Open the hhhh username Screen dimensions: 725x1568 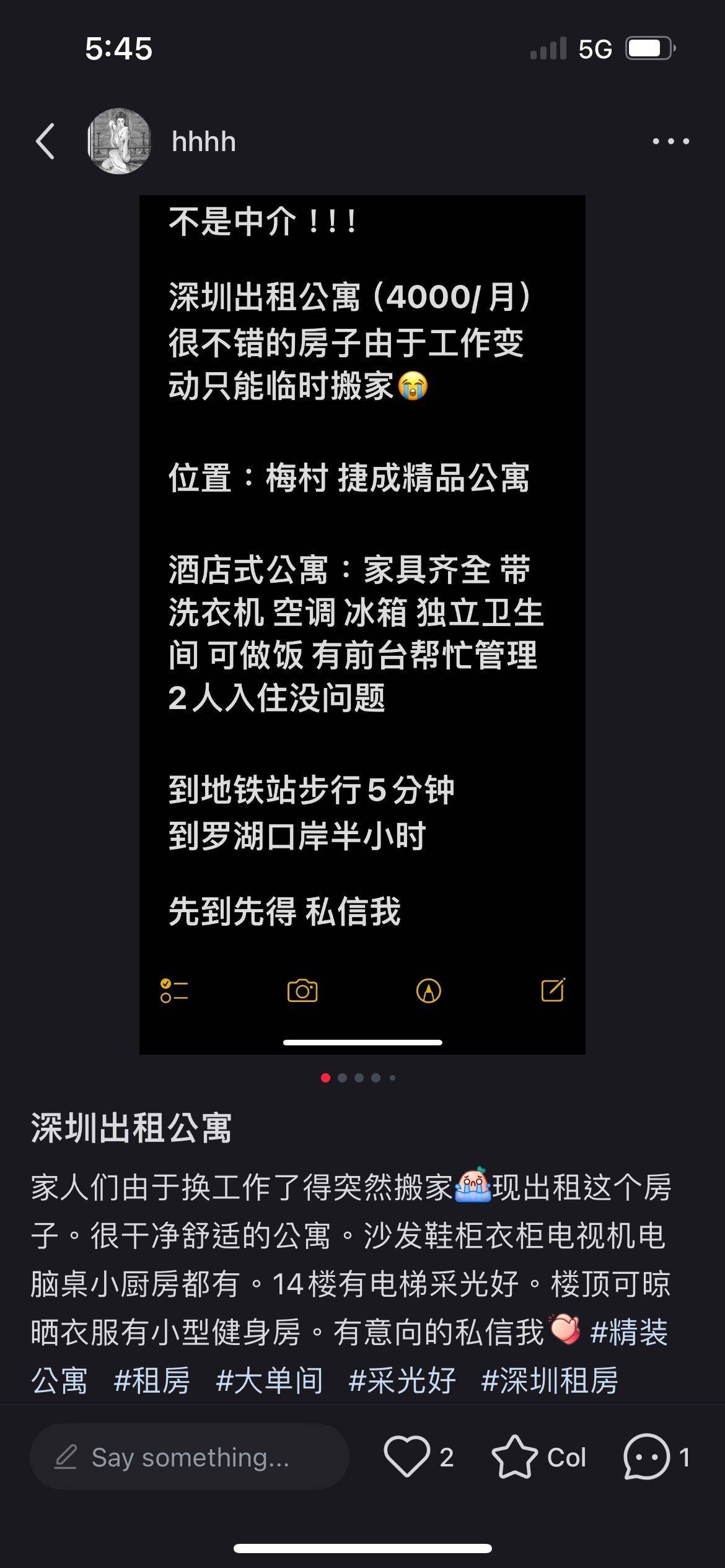pos(204,142)
